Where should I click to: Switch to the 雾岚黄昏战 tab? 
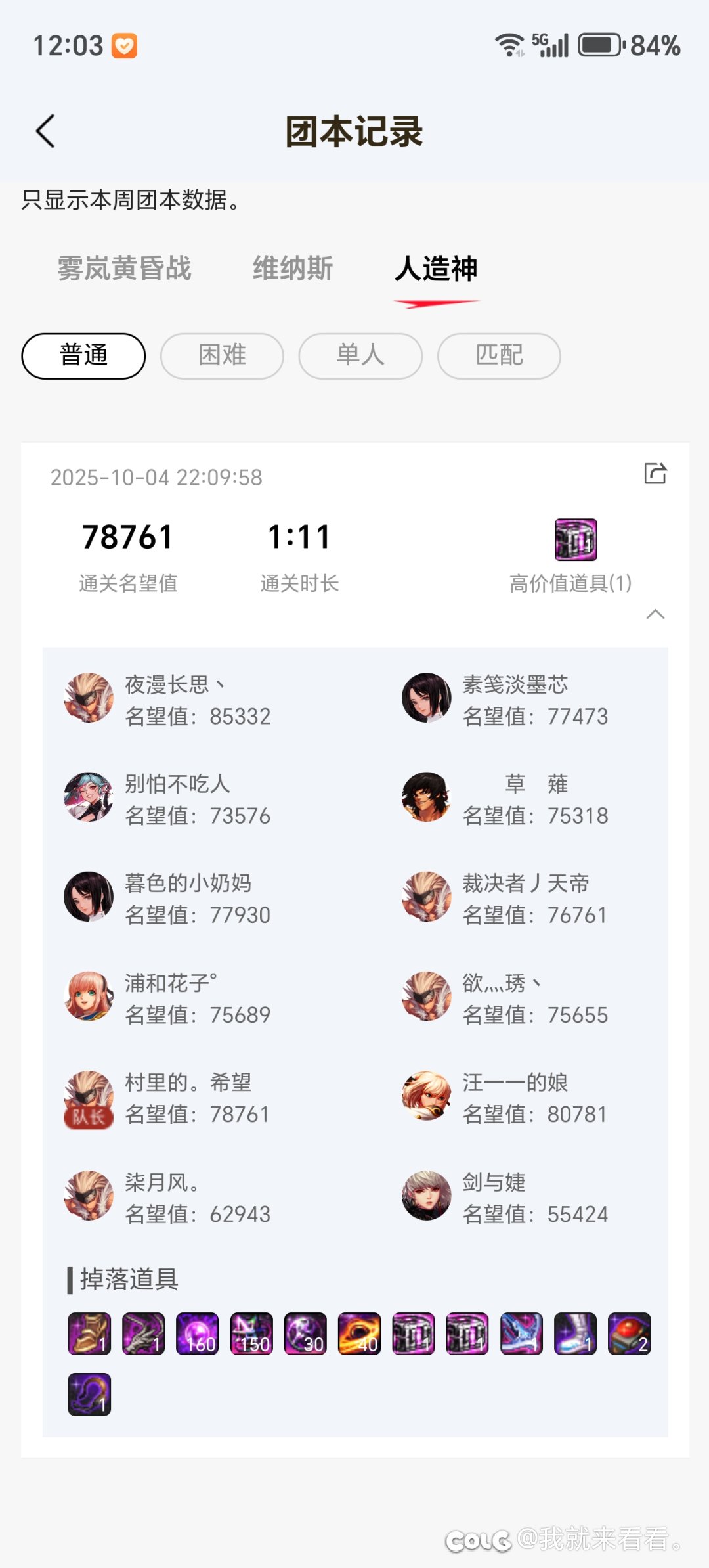pos(124,269)
